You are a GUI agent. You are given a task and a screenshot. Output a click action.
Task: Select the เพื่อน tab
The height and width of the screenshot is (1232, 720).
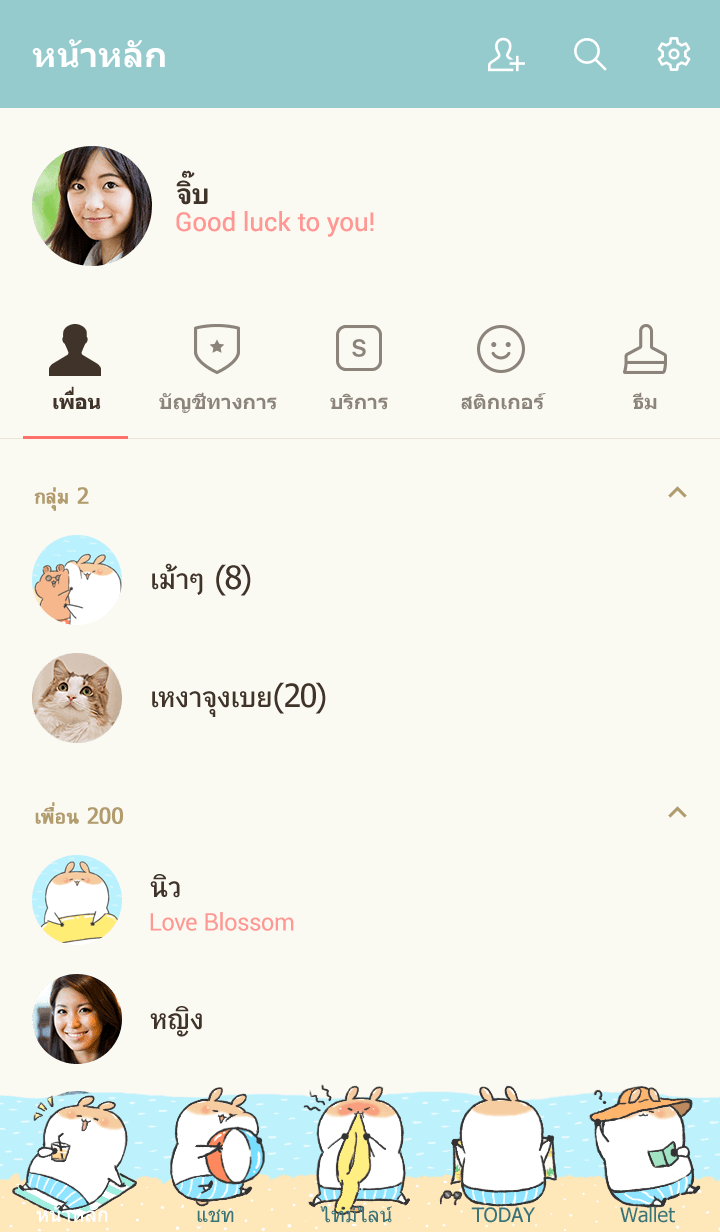pyautogui.click(x=76, y=370)
